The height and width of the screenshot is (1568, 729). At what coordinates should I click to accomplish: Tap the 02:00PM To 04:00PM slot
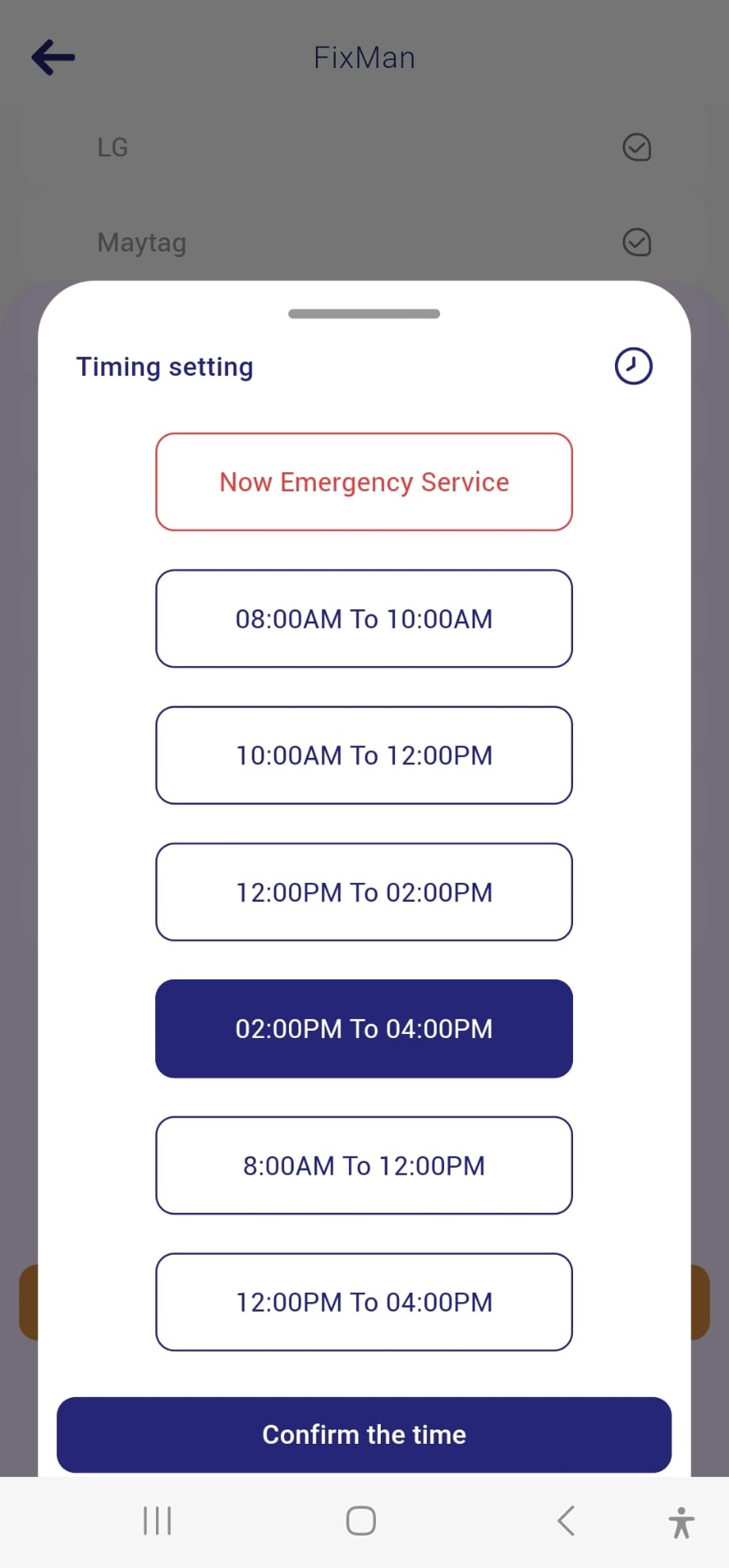[364, 1028]
